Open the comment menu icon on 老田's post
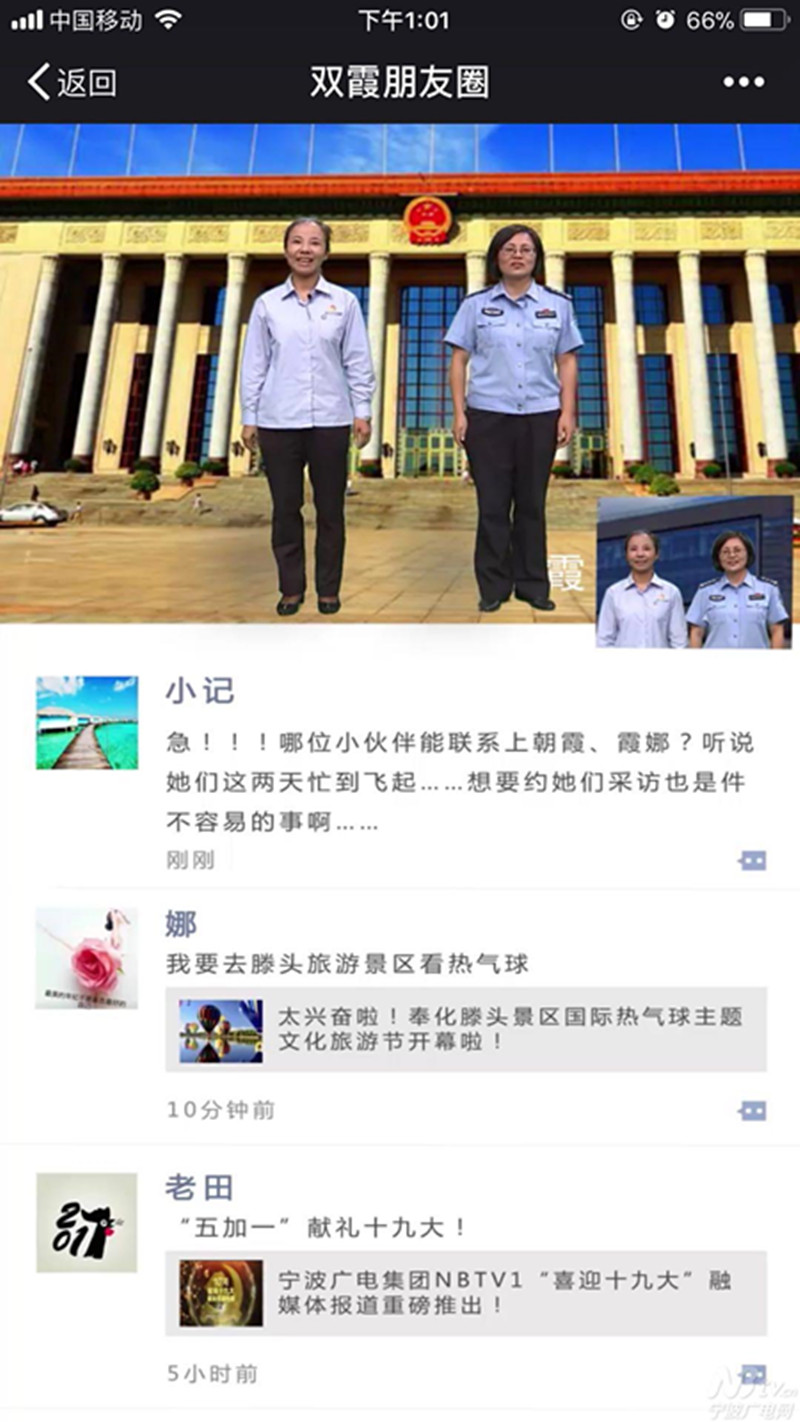Viewport: 800px width, 1422px height. (x=755, y=1375)
